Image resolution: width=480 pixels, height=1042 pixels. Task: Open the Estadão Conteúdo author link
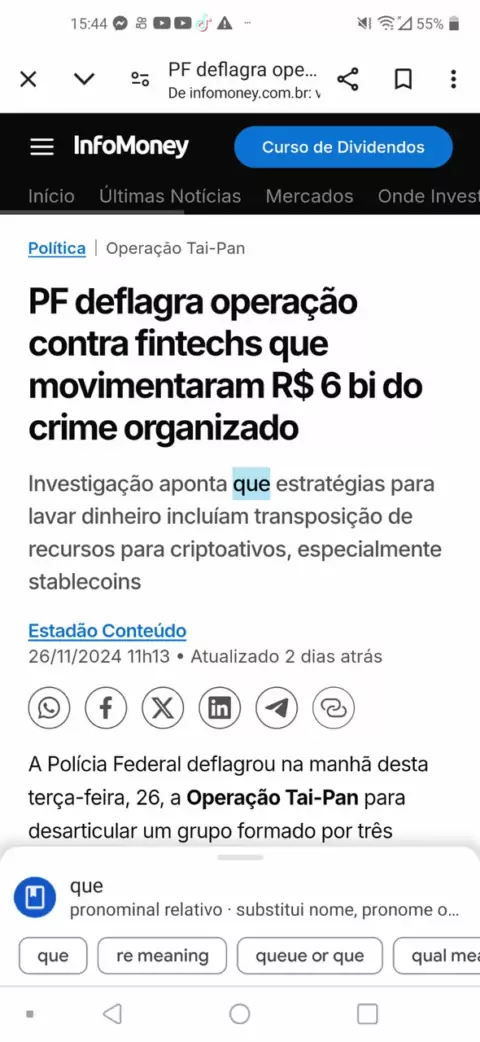click(x=107, y=631)
